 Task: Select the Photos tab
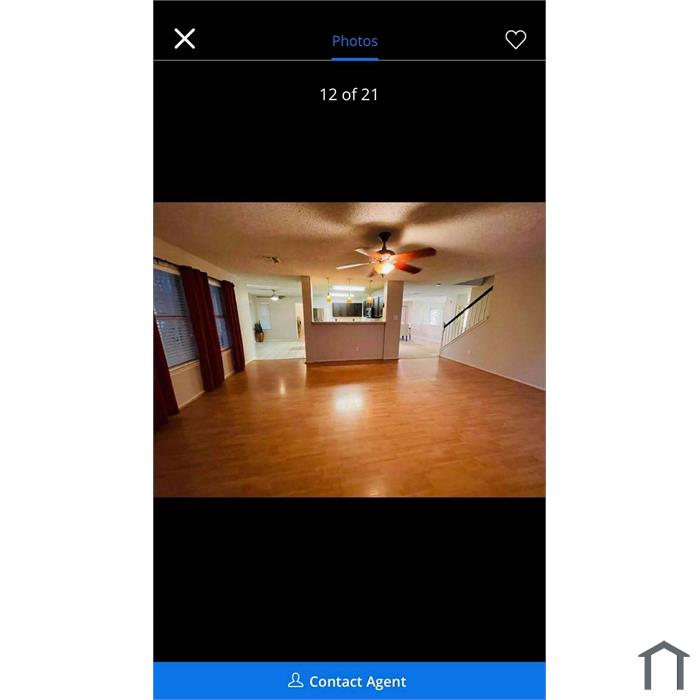tap(355, 41)
